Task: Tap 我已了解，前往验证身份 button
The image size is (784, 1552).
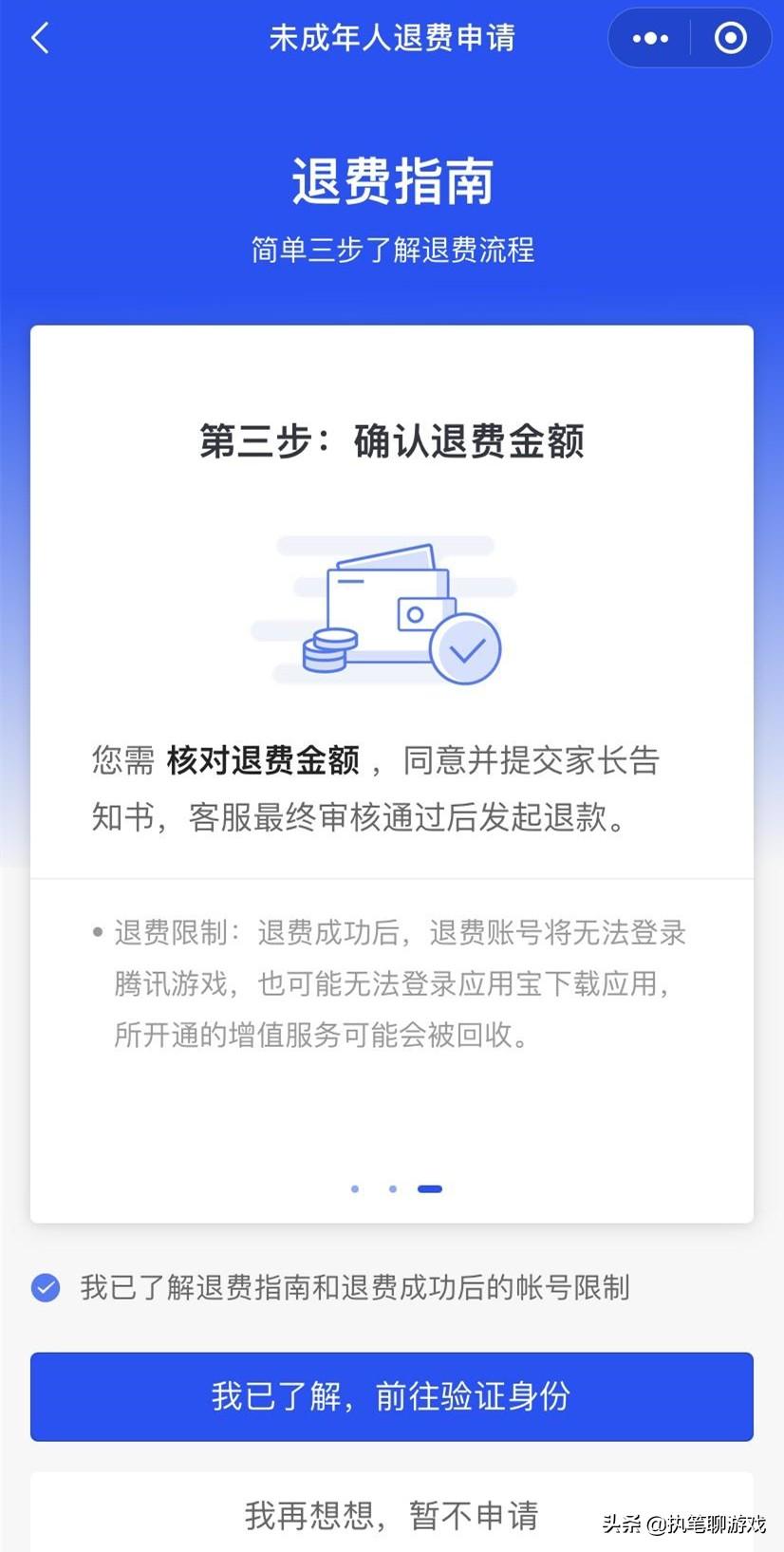Action: 391,1396
